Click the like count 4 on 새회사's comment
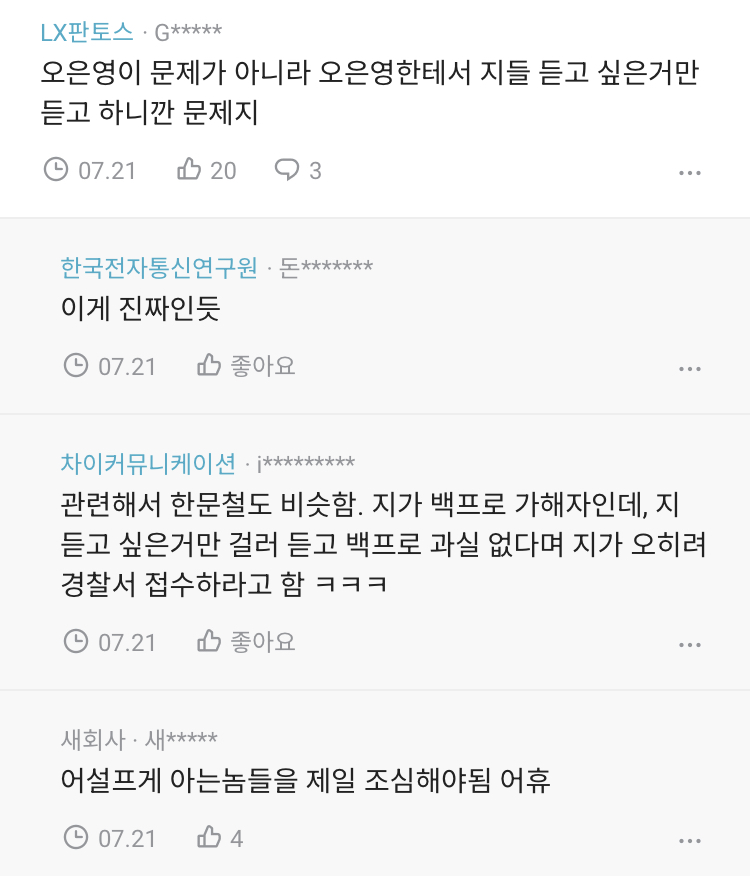Screen dimensions: 750x876 [239, 838]
